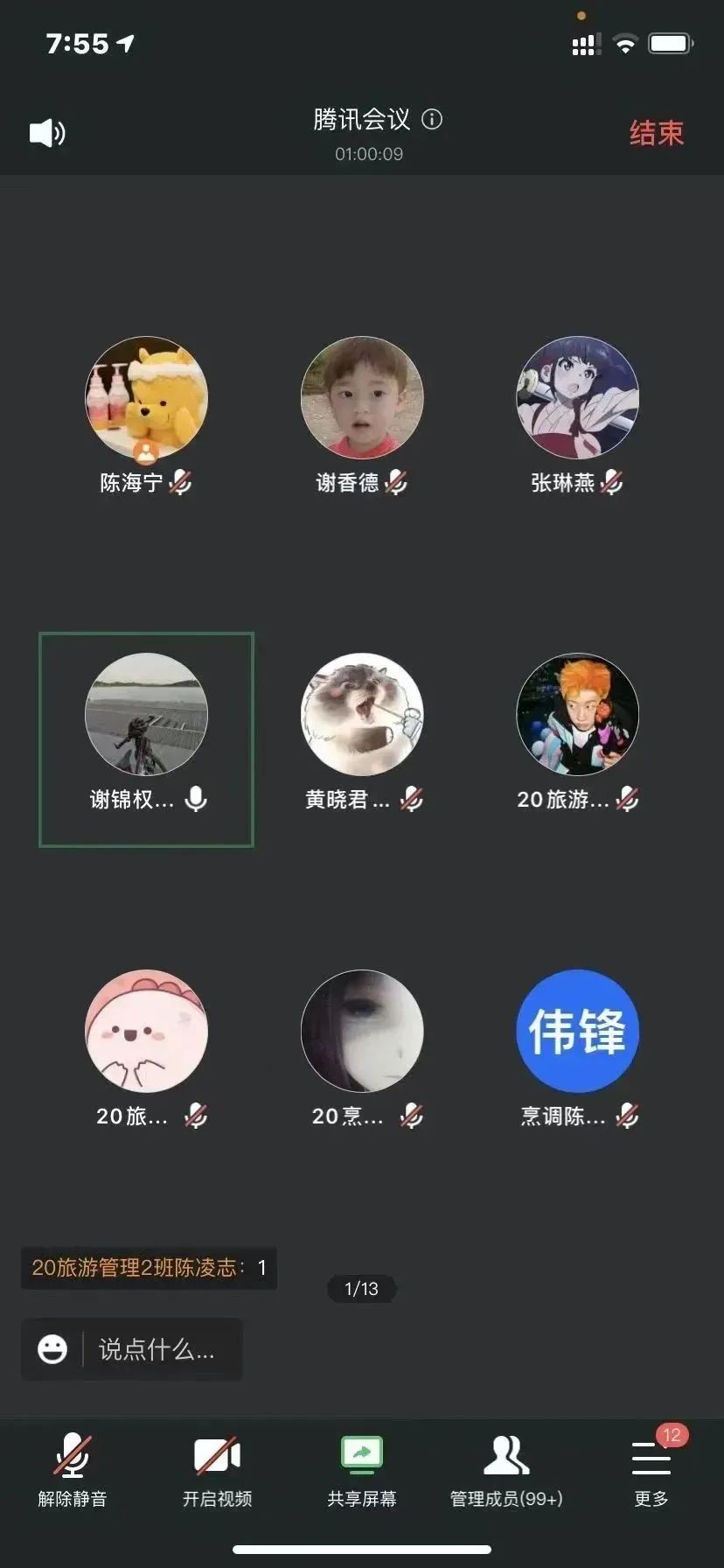This screenshot has width=724, height=1568.
Task: Unmute microphone via 解除静音
Action: pos(73,1472)
